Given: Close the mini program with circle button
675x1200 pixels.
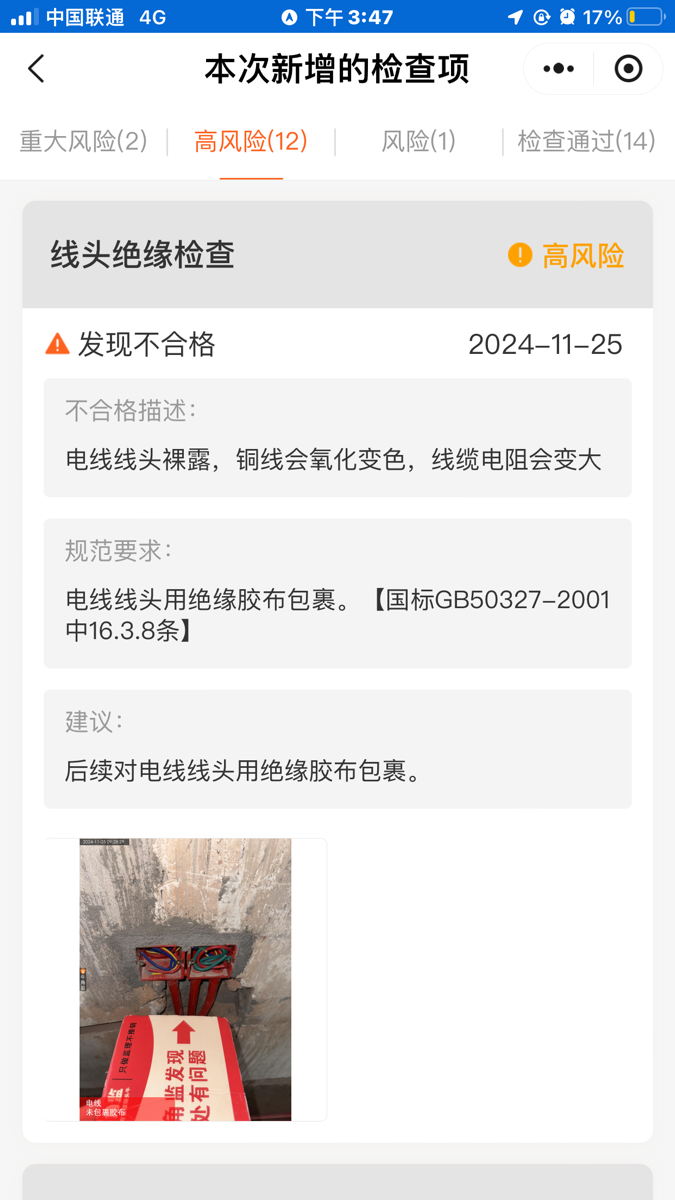Looking at the screenshot, I should coord(628,69).
